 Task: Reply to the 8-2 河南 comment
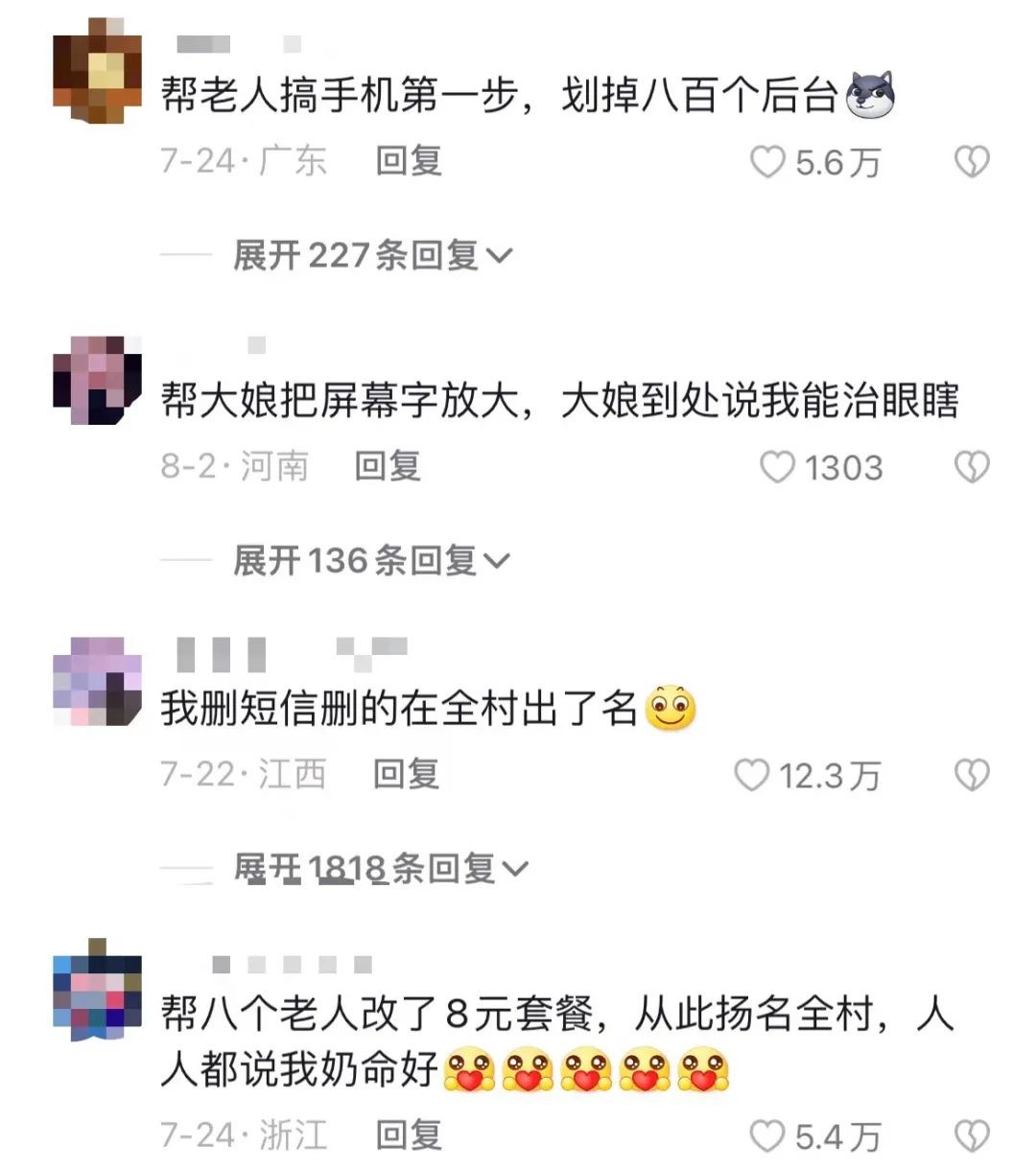[x=388, y=466]
